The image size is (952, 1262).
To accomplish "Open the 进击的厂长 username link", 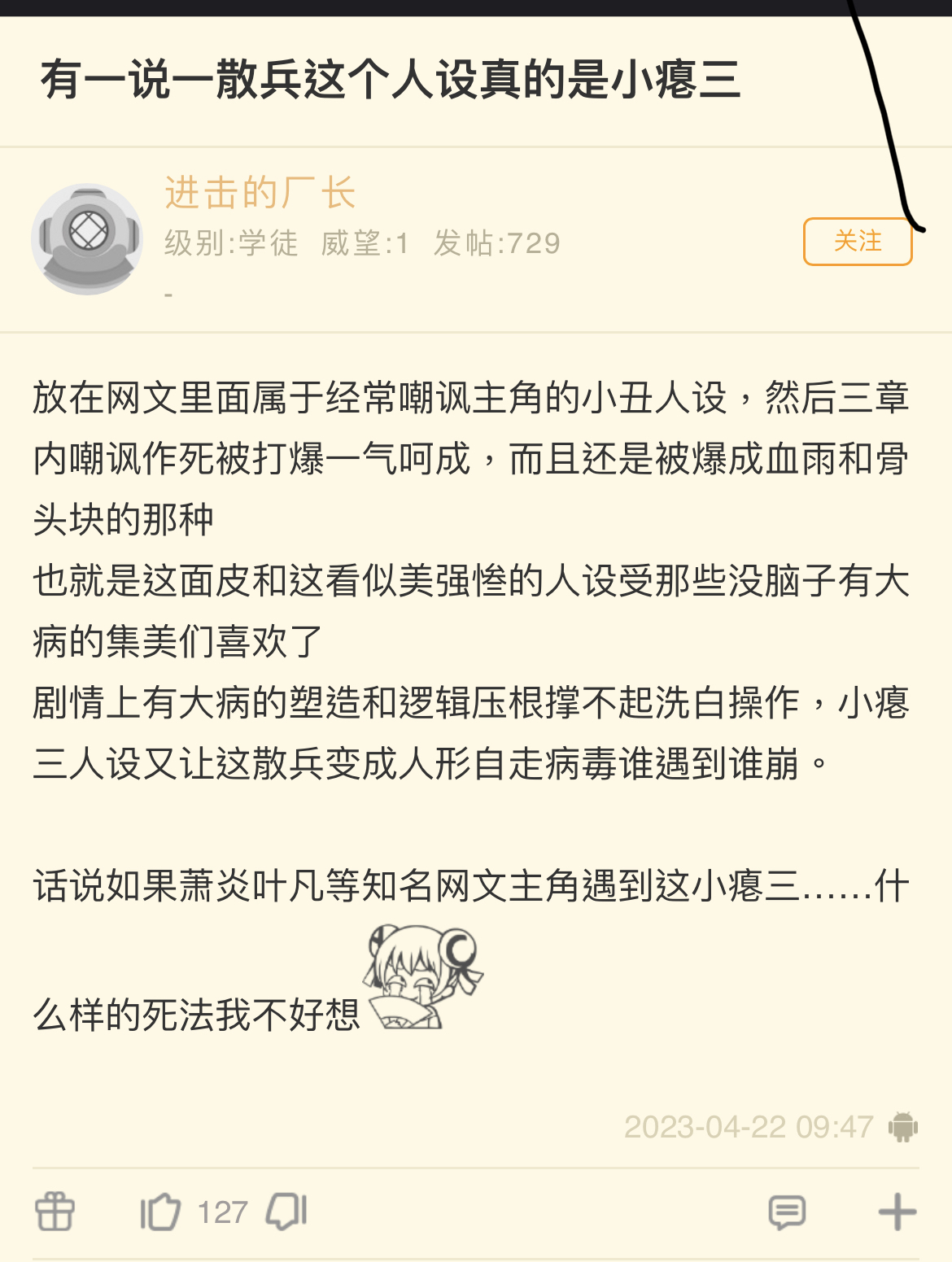I will tap(260, 194).
